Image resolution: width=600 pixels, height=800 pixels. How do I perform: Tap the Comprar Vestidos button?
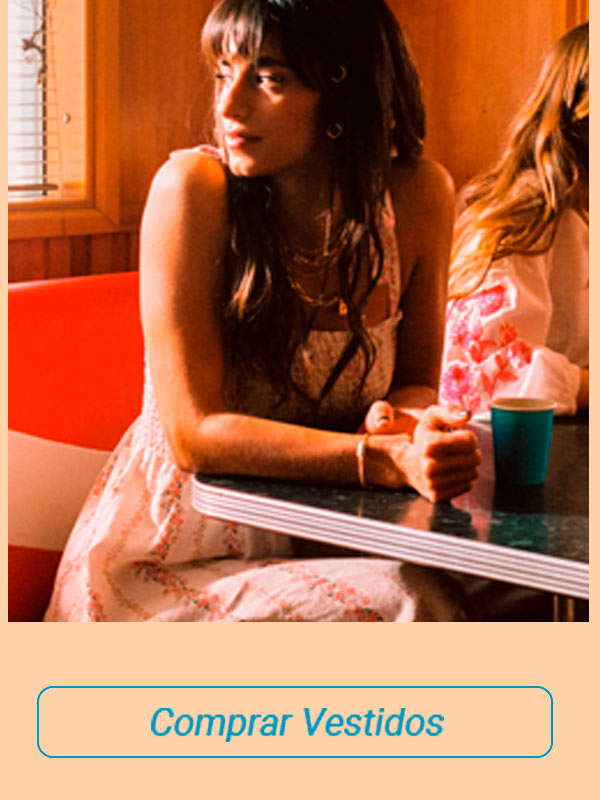(295, 722)
